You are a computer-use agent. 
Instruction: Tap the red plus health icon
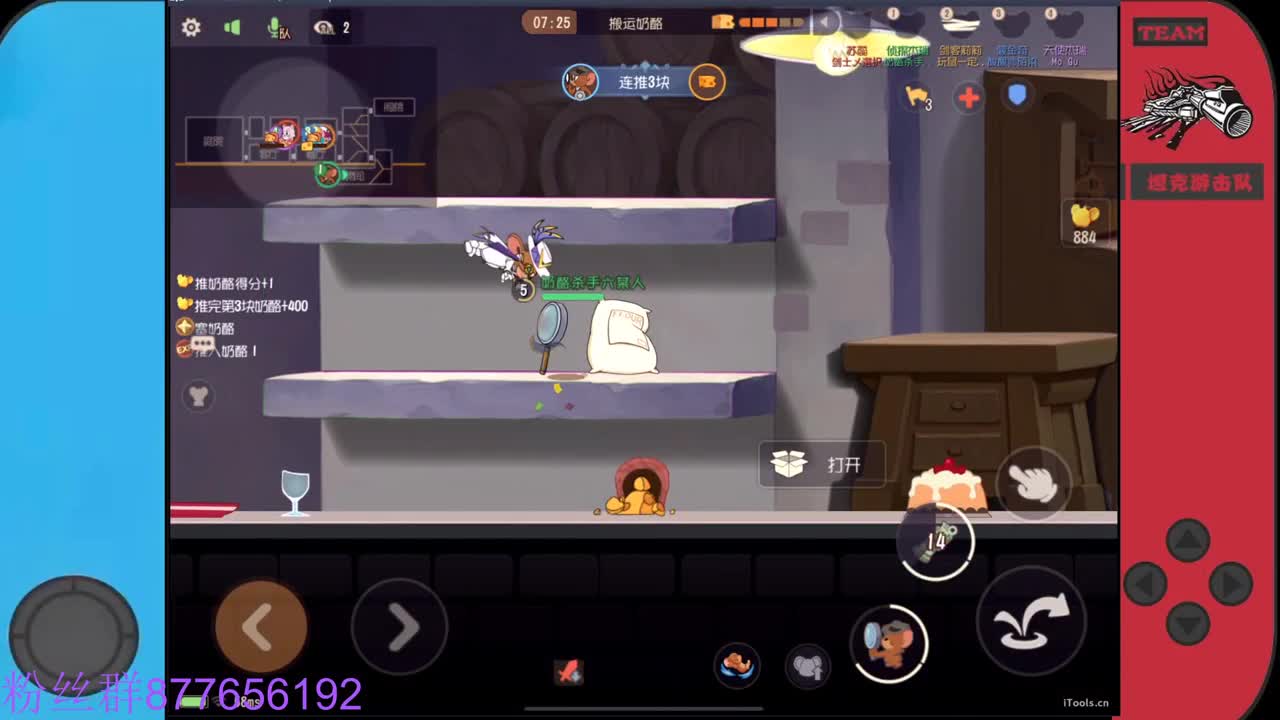pos(967,97)
